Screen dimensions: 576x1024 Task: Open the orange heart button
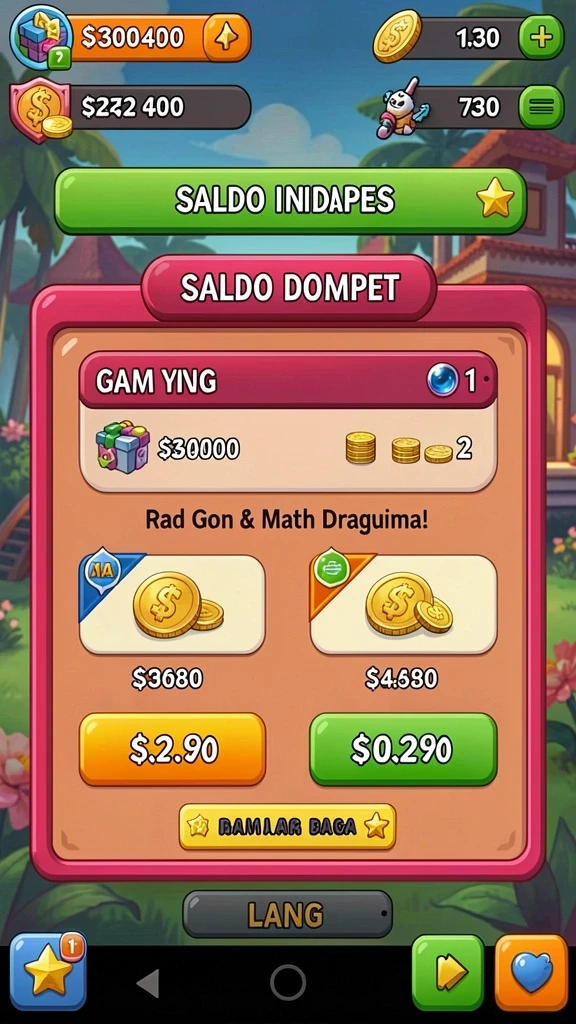click(x=531, y=972)
